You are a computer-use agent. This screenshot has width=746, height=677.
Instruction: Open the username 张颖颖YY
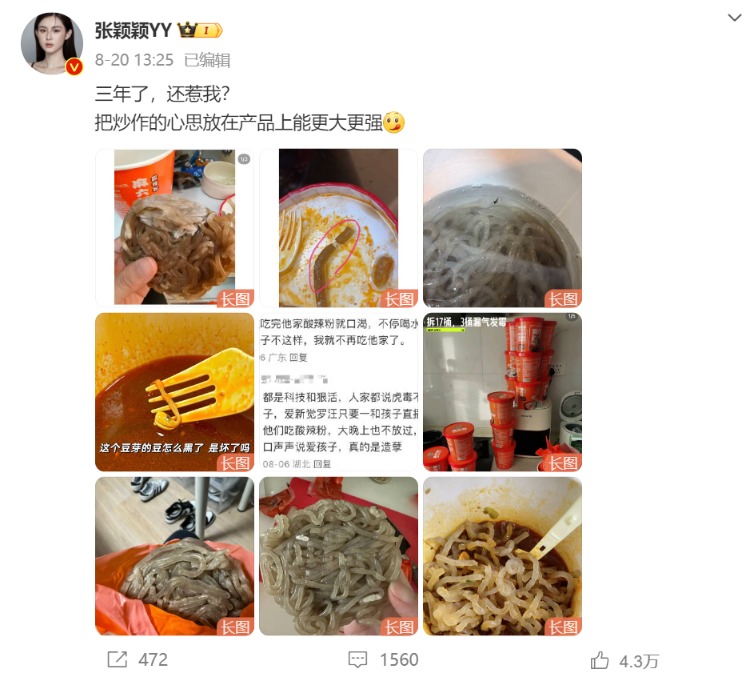click(134, 31)
